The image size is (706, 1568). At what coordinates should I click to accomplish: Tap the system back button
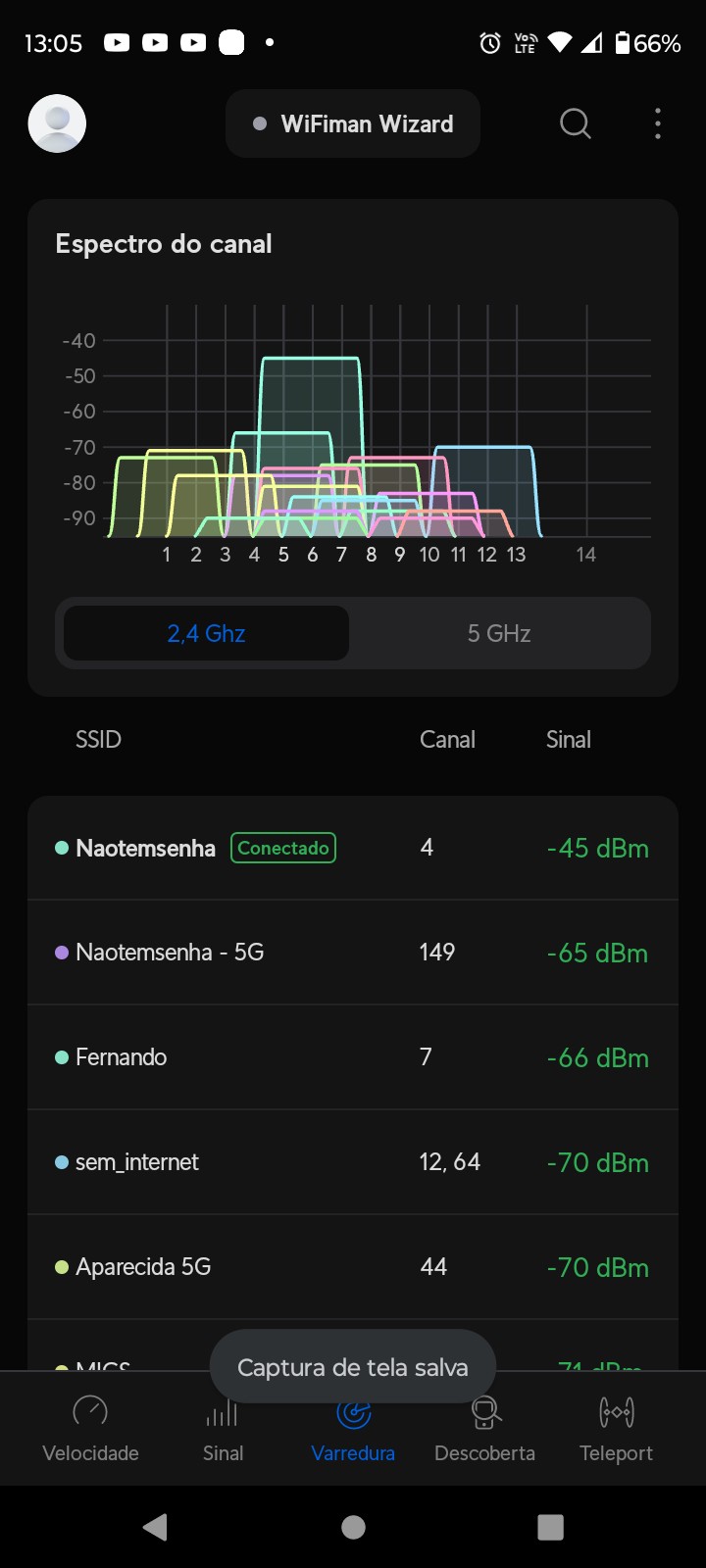click(x=155, y=1527)
